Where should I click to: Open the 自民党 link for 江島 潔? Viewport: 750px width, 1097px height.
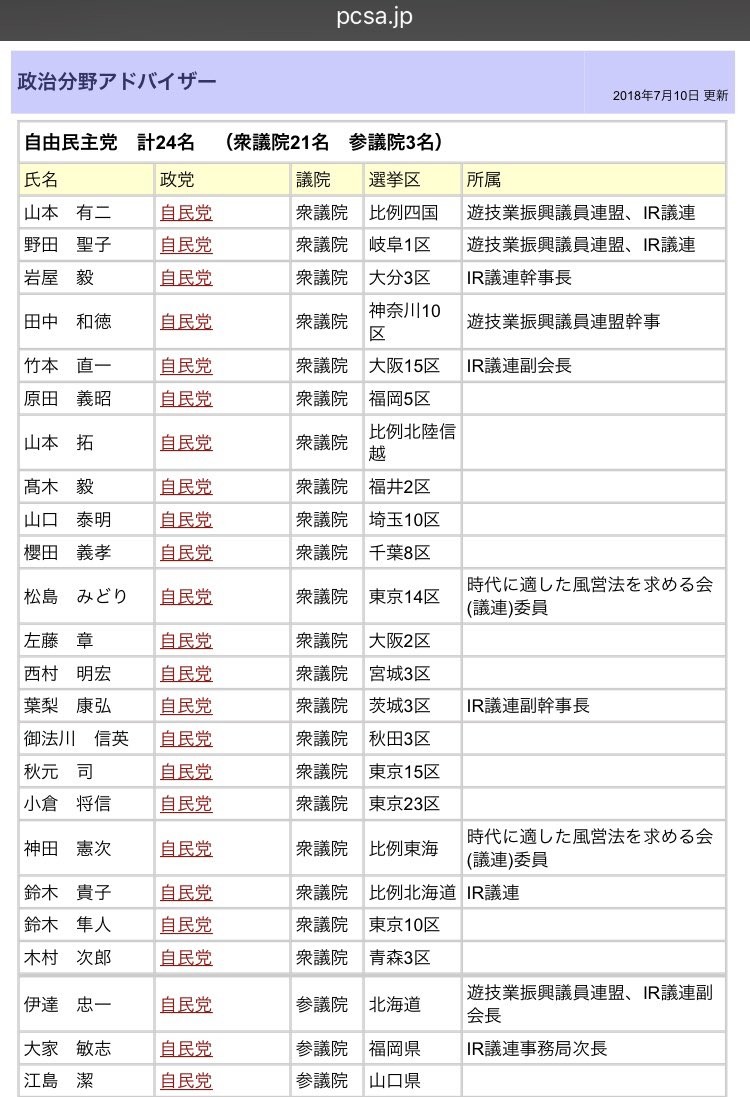coord(186,1081)
